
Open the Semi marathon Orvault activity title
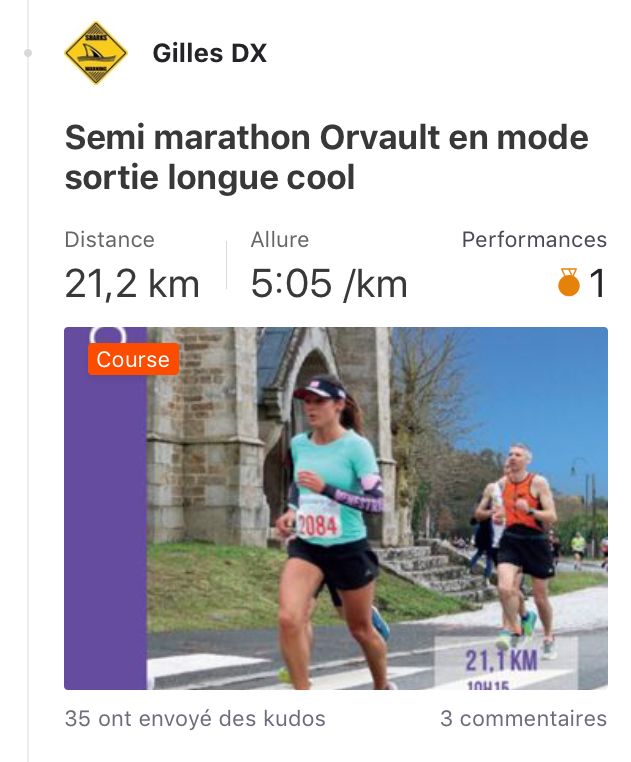(x=326, y=157)
